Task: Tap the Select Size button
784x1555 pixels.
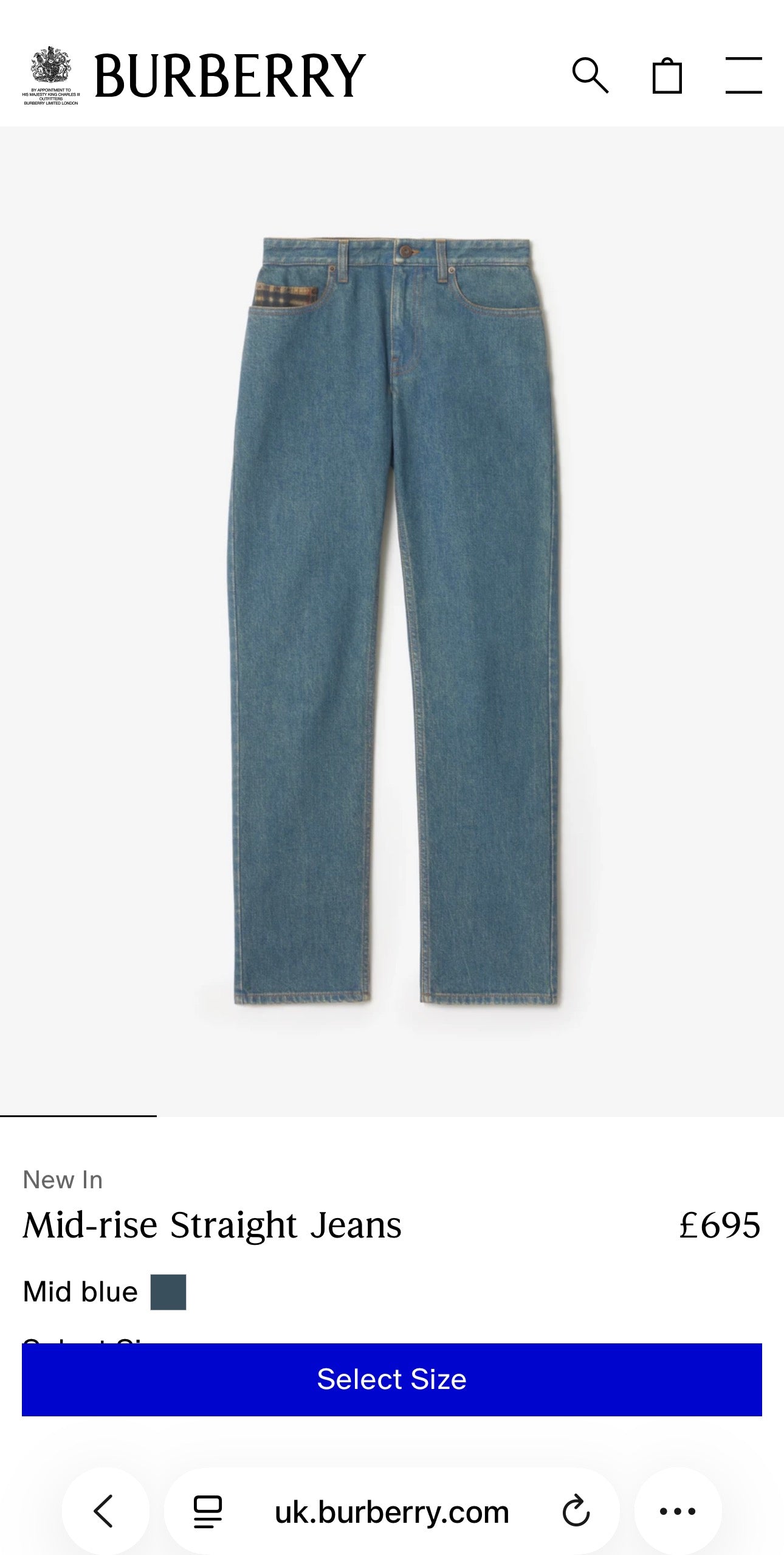Action: (392, 1379)
